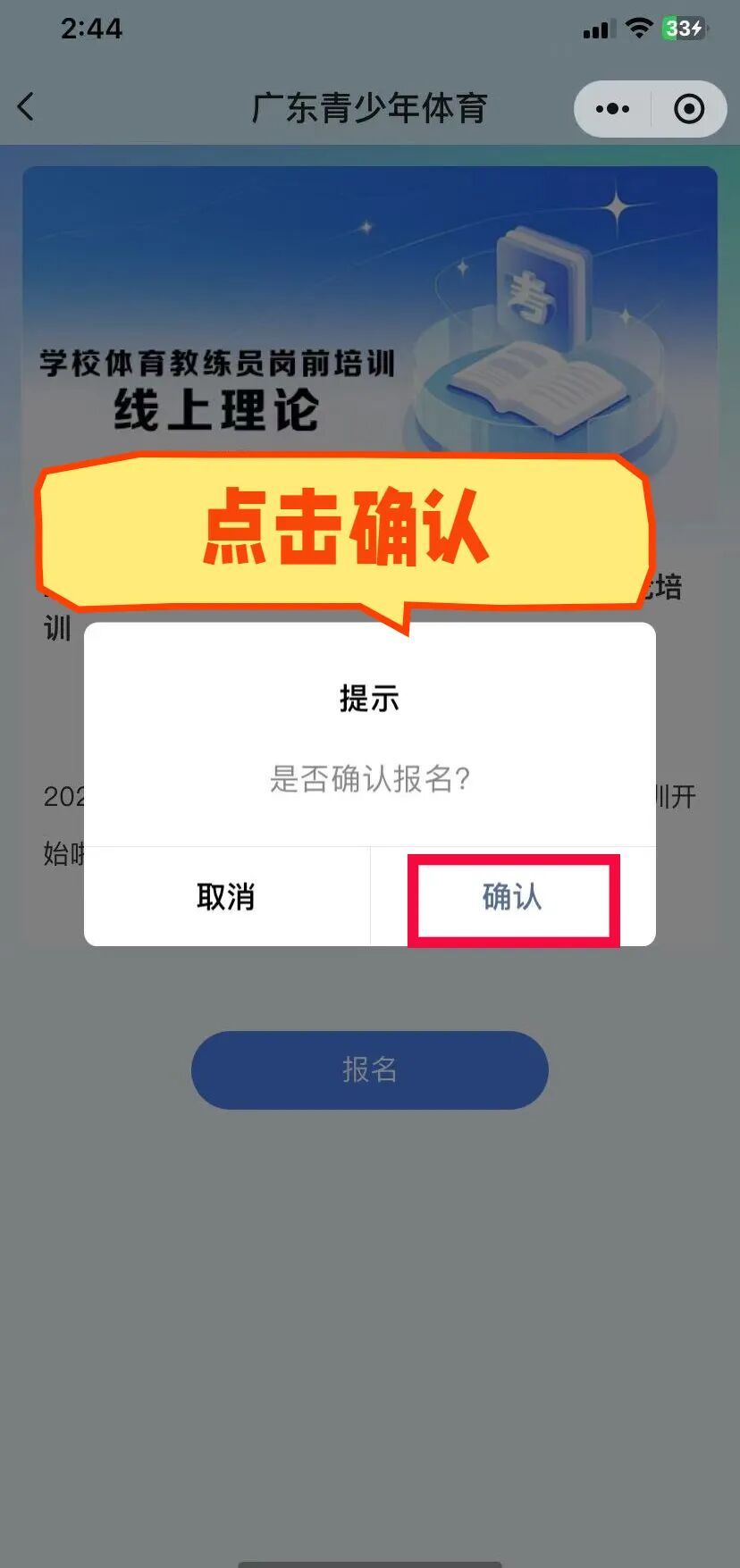740x1568 pixels.
Task: Open the mini program more-options menu
Action: pos(612,109)
